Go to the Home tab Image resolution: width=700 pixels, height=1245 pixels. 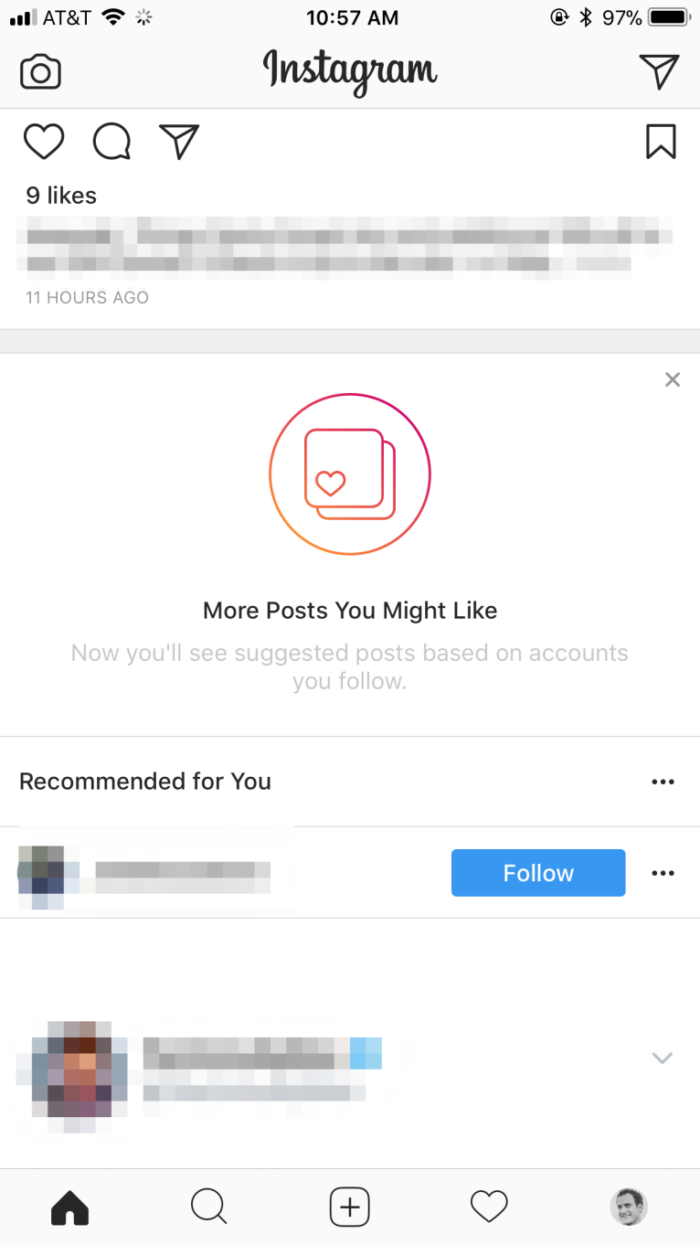[x=70, y=1207]
